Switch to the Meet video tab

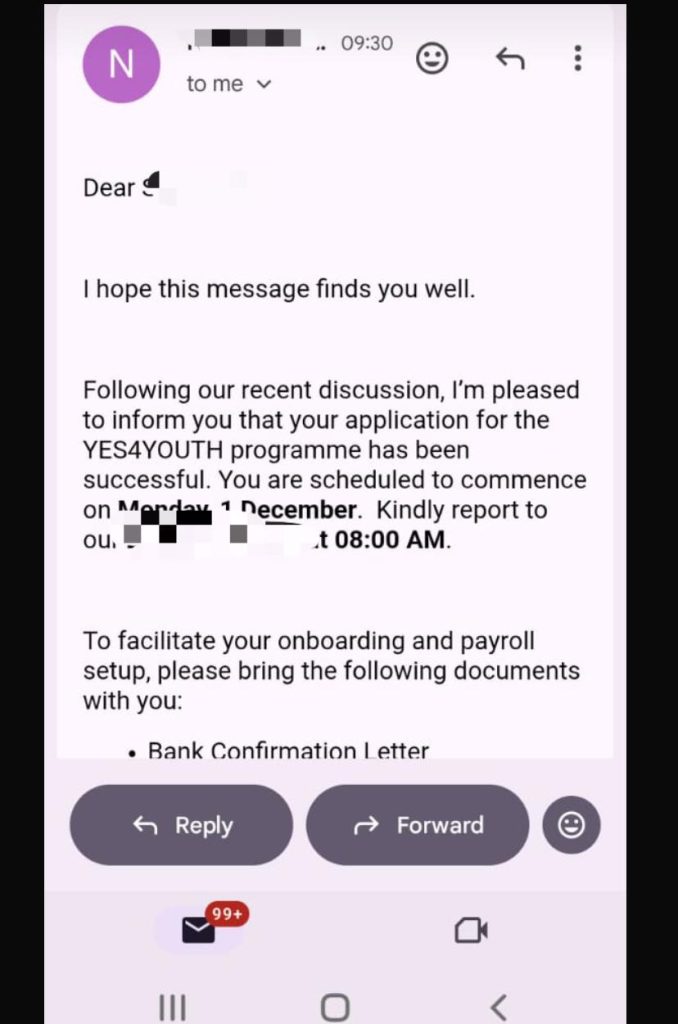pyautogui.click(x=470, y=931)
